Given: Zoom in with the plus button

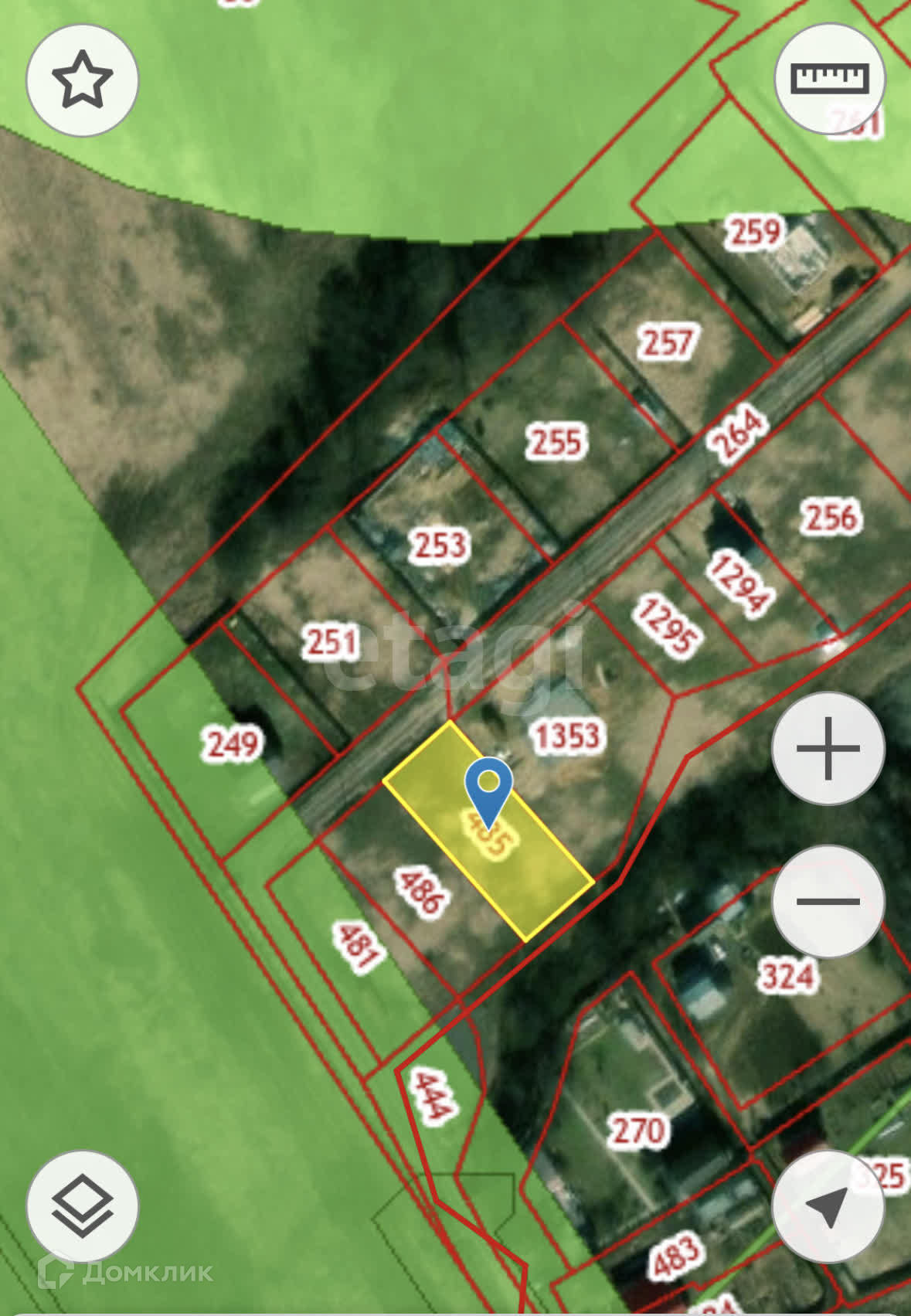Looking at the screenshot, I should [x=828, y=748].
